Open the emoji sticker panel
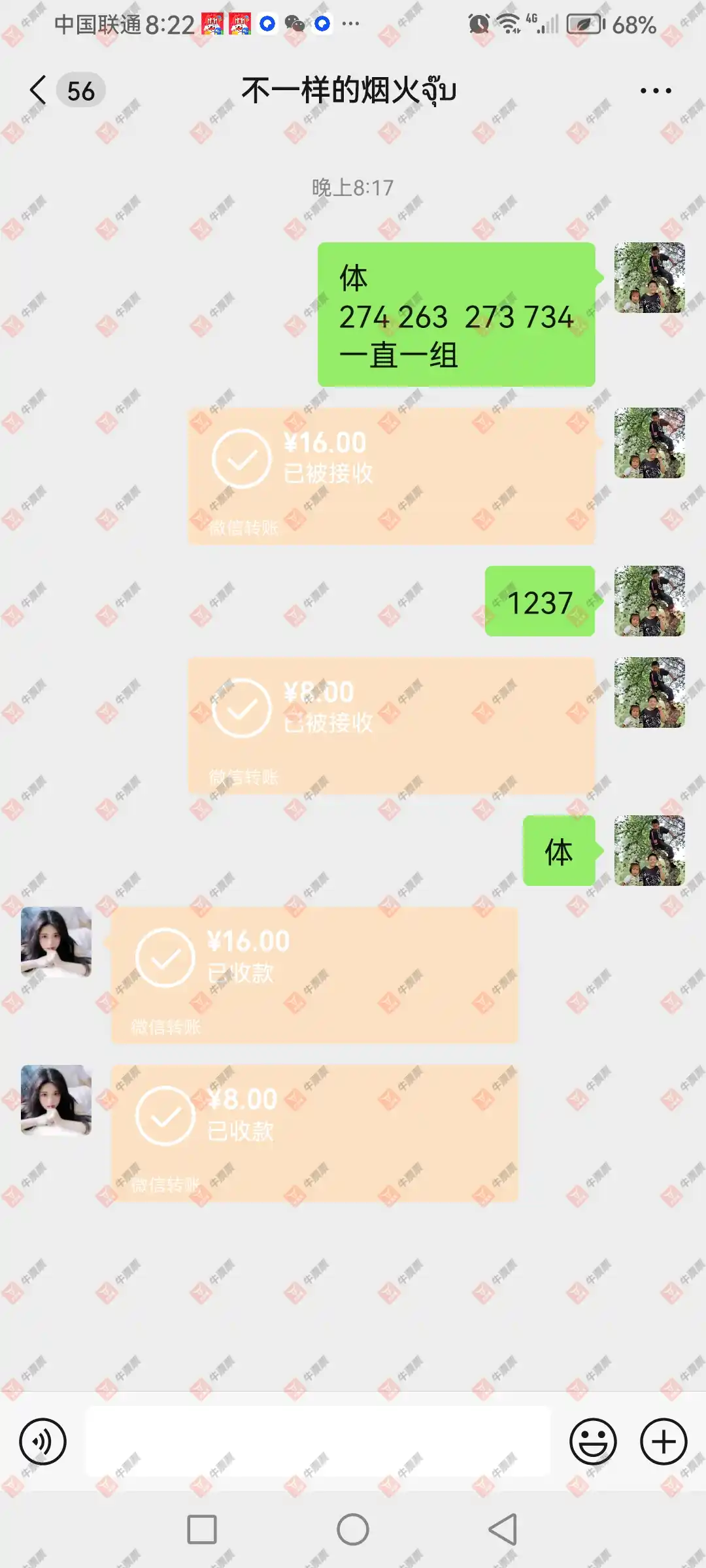This screenshot has height=1568, width=706. (x=593, y=1441)
